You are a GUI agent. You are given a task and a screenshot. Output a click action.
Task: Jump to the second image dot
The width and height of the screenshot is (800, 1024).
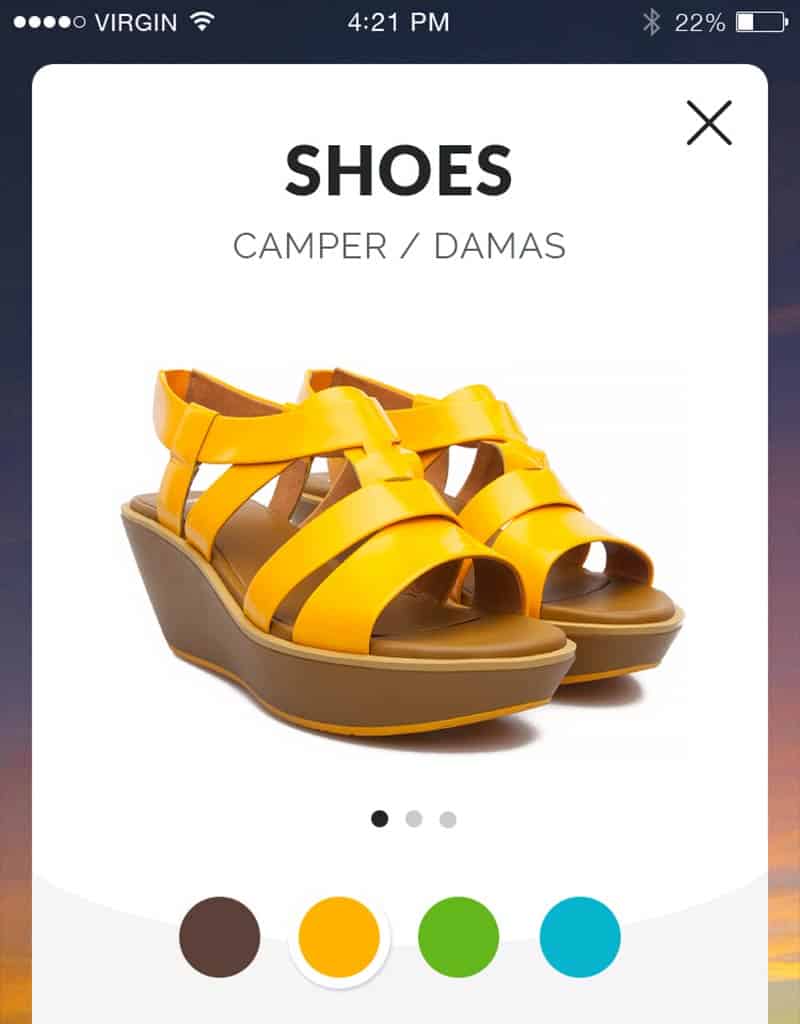coord(414,819)
